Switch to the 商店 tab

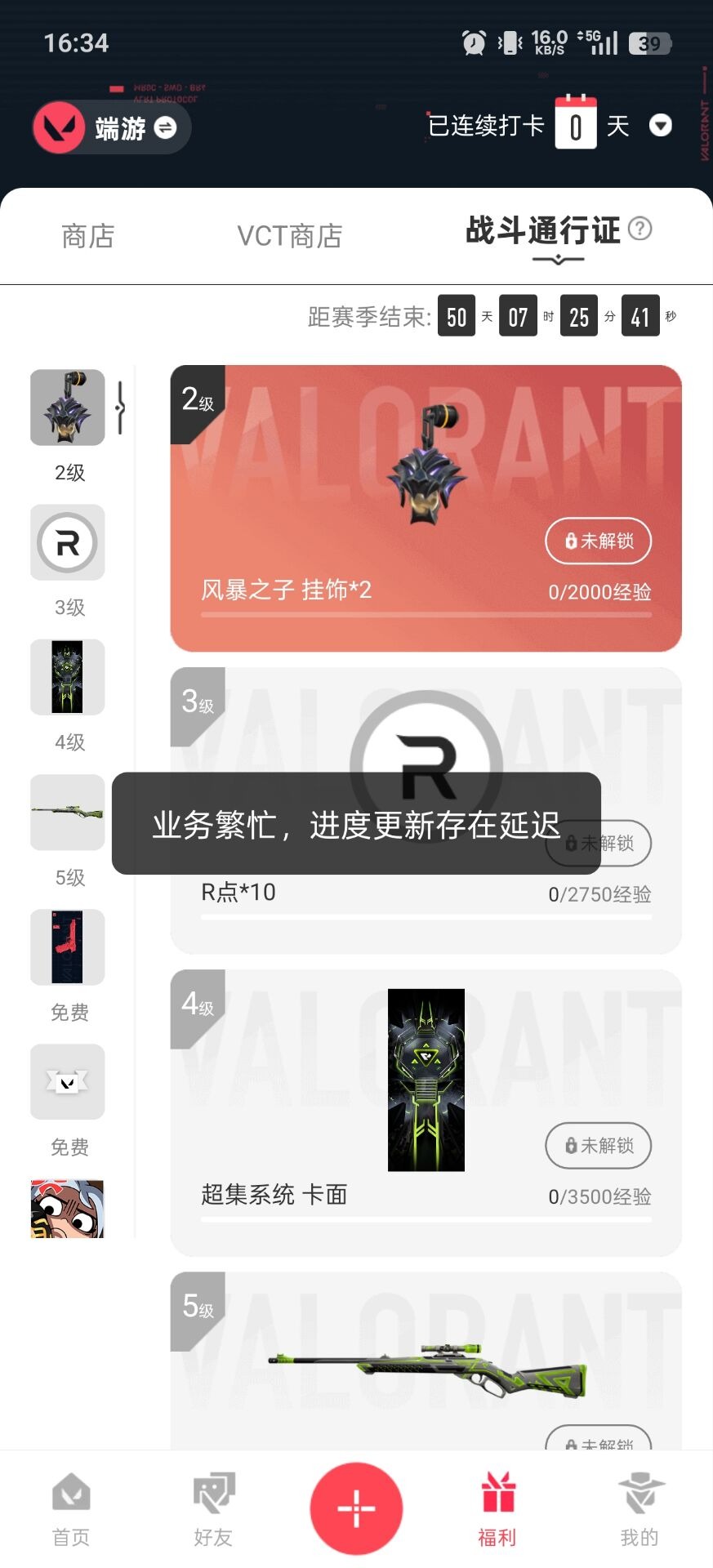tap(87, 235)
